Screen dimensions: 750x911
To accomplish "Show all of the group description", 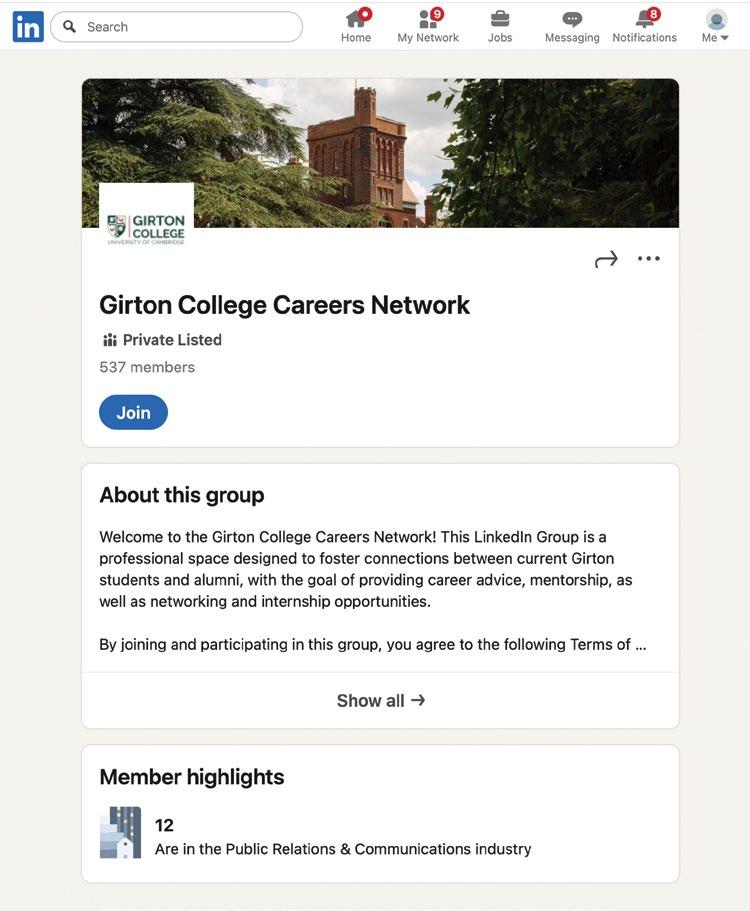I will (380, 701).
